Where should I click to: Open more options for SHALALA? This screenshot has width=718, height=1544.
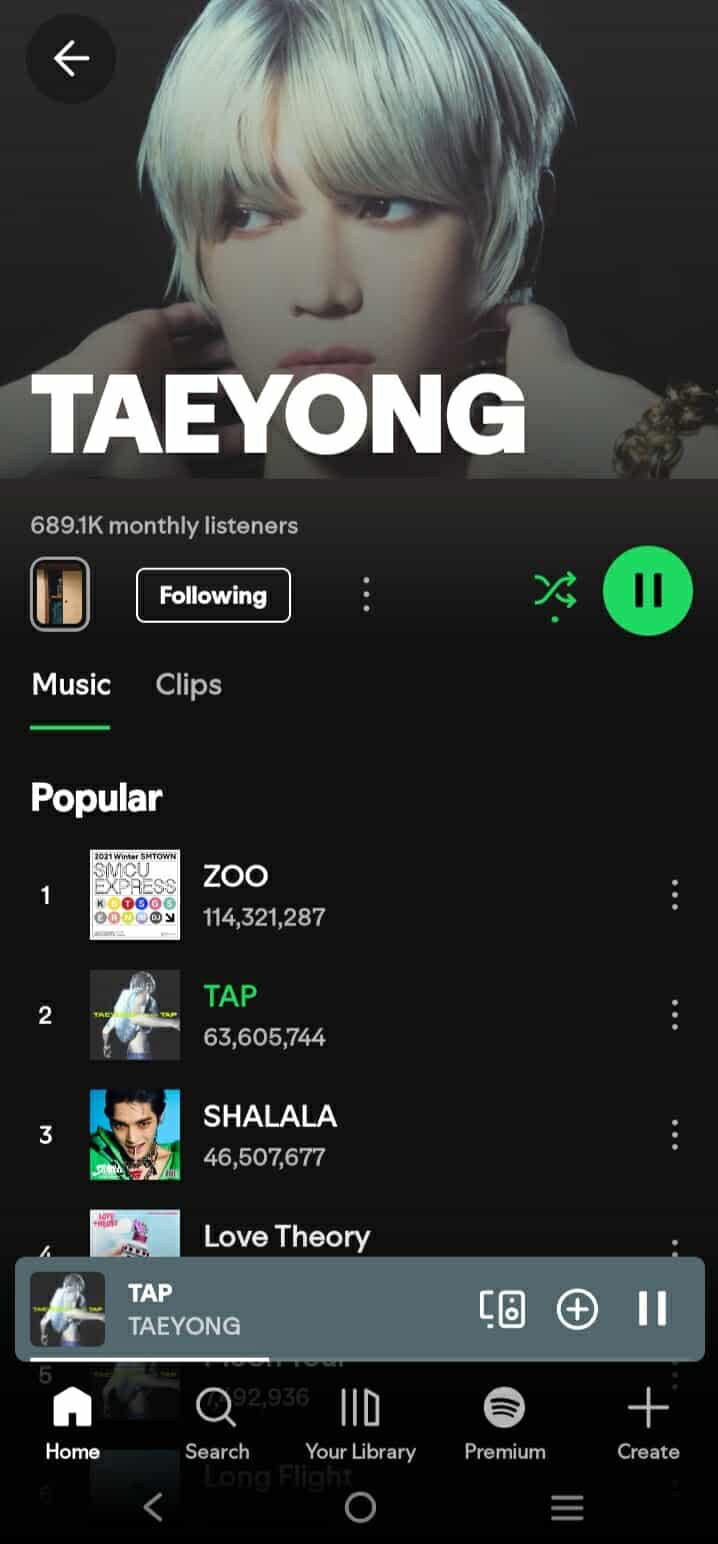(x=675, y=1135)
